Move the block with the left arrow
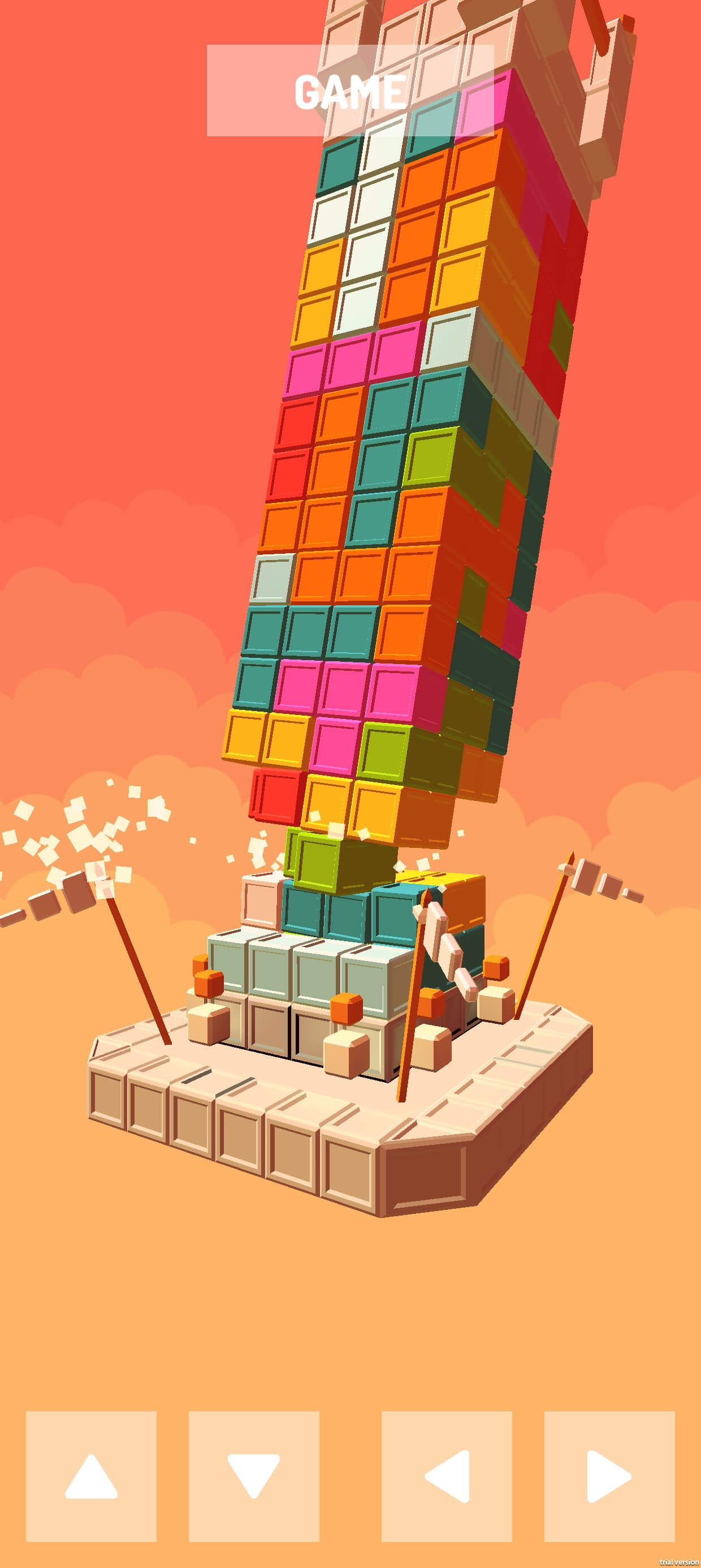The height and width of the screenshot is (1568, 701). pos(447,1476)
